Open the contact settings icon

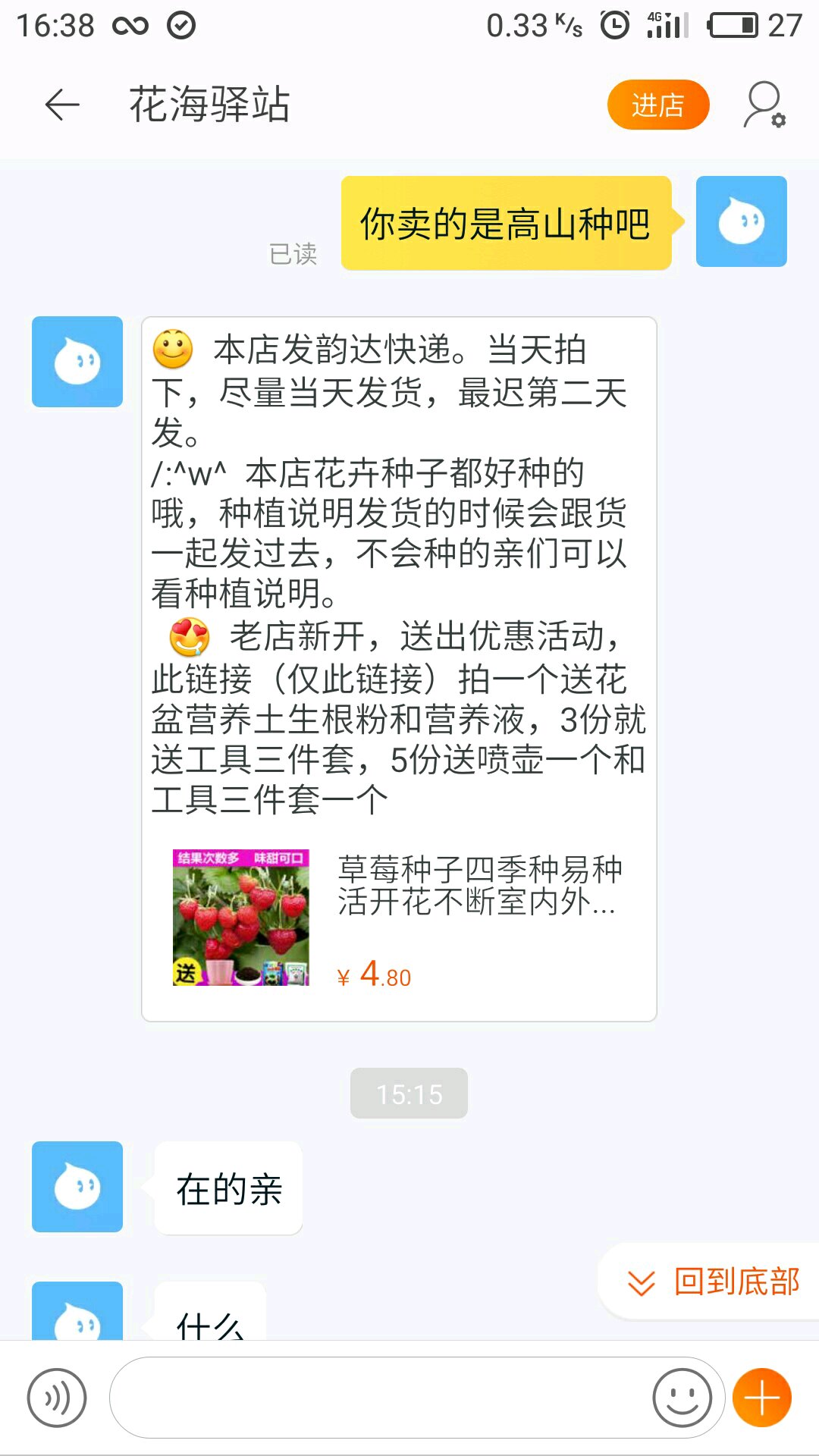(764, 105)
